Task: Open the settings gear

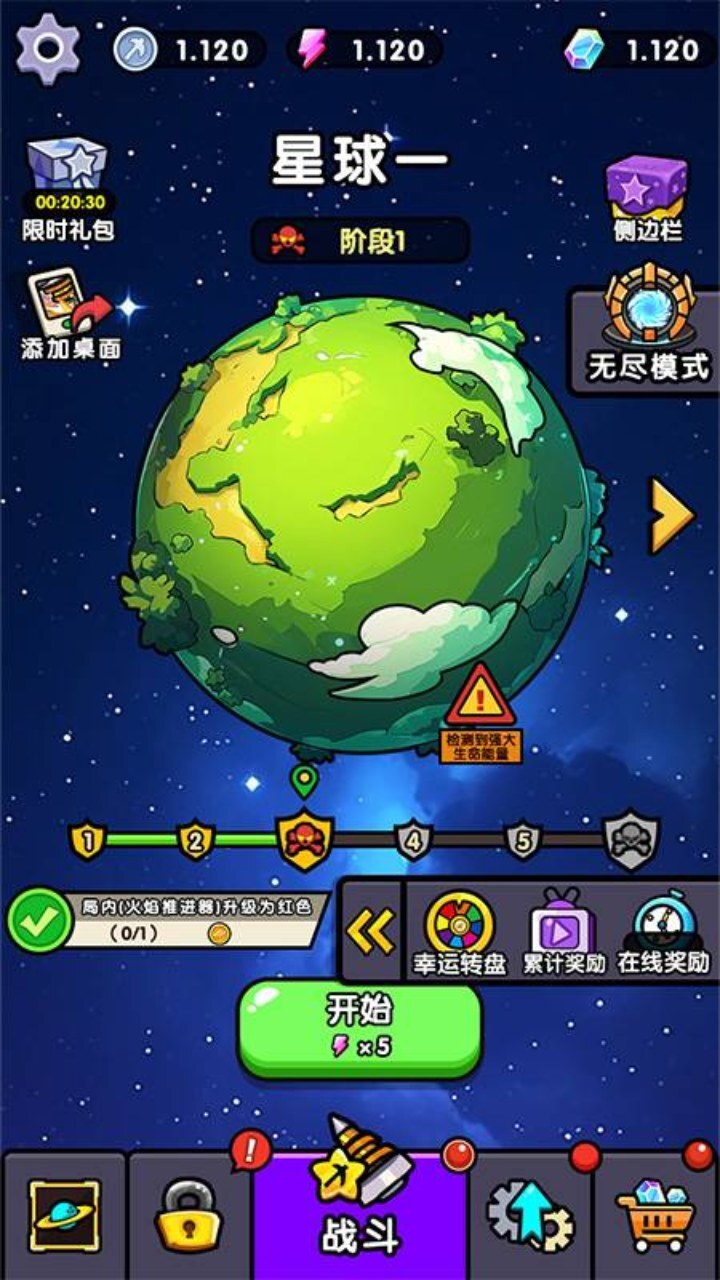Action: [48, 47]
